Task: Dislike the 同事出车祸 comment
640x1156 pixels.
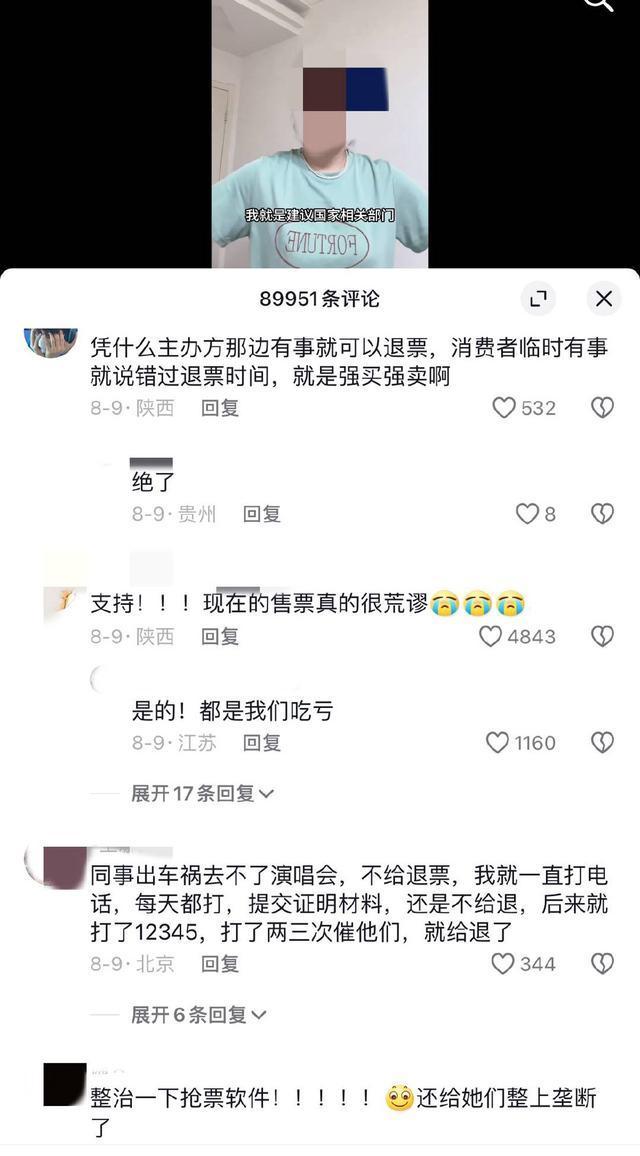Action: tap(602, 964)
